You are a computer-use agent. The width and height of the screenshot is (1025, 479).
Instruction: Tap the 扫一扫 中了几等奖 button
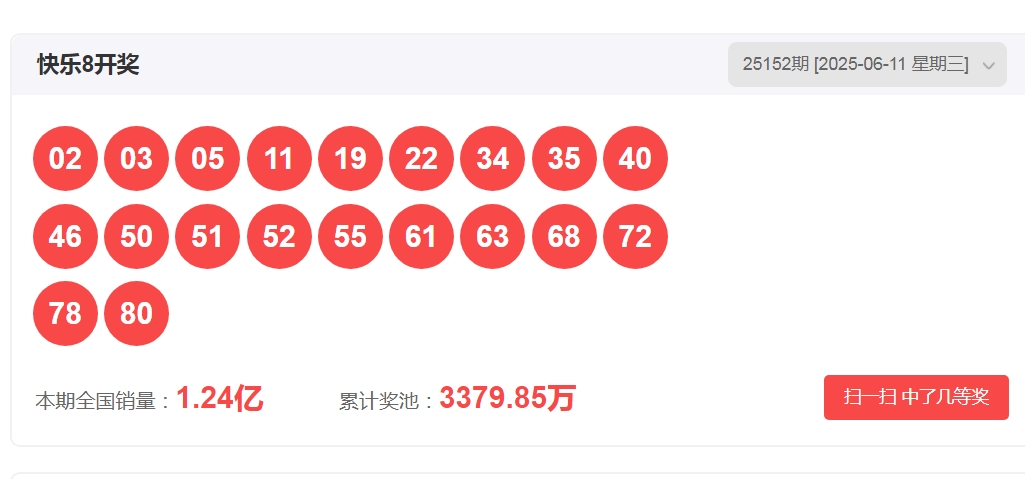coord(916,397)
